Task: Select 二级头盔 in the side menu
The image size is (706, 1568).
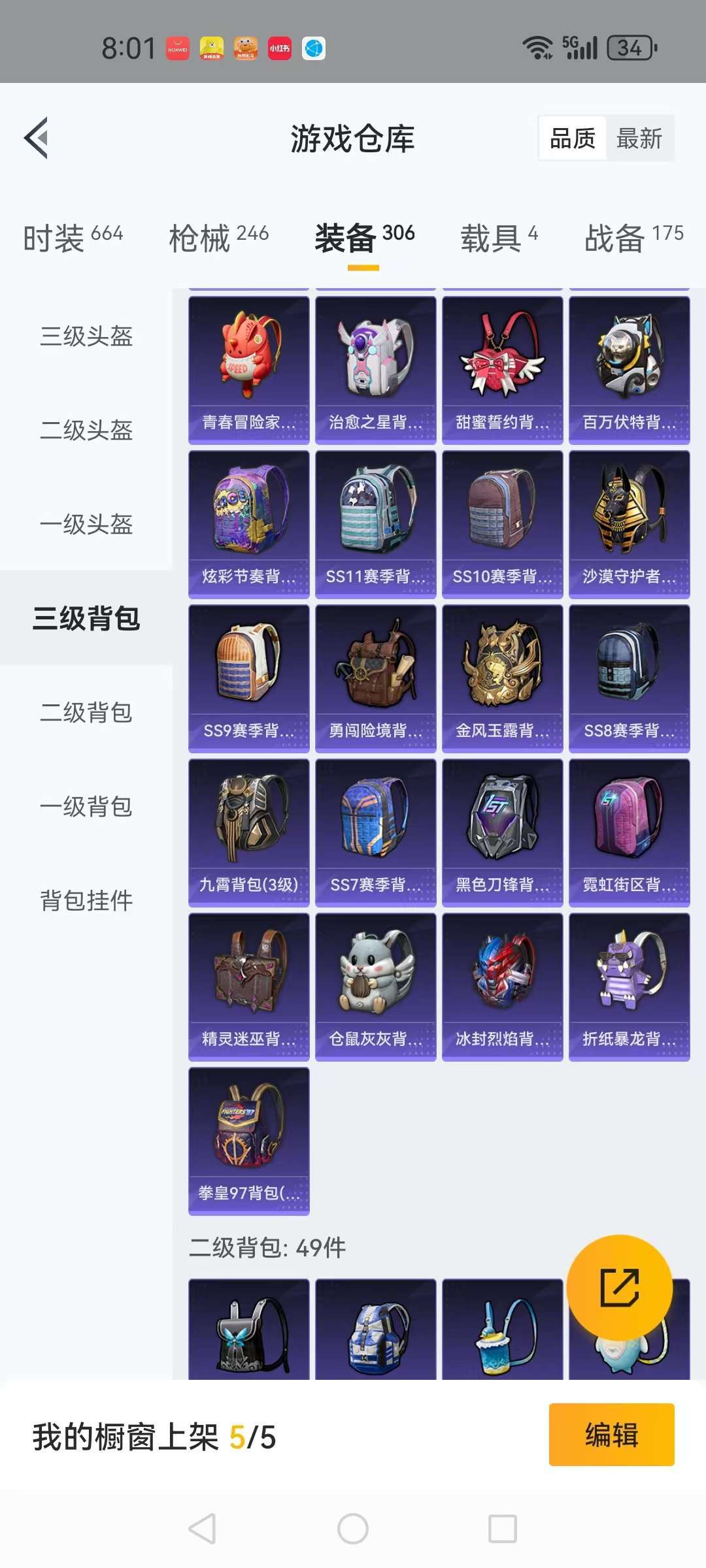Action: 86,431
